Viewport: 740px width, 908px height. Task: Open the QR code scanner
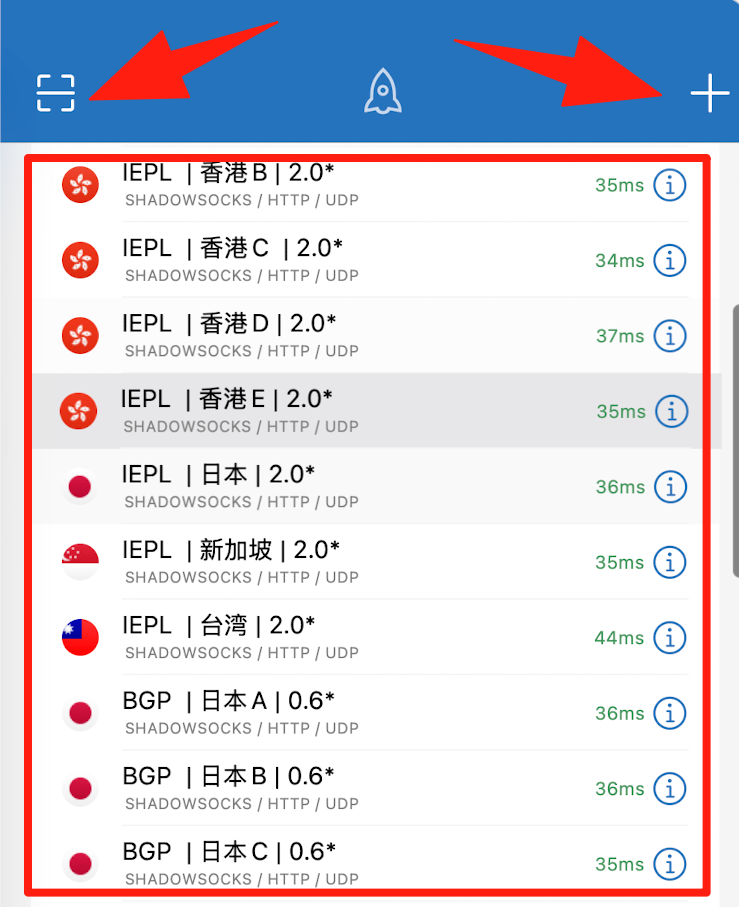[56, 92]
